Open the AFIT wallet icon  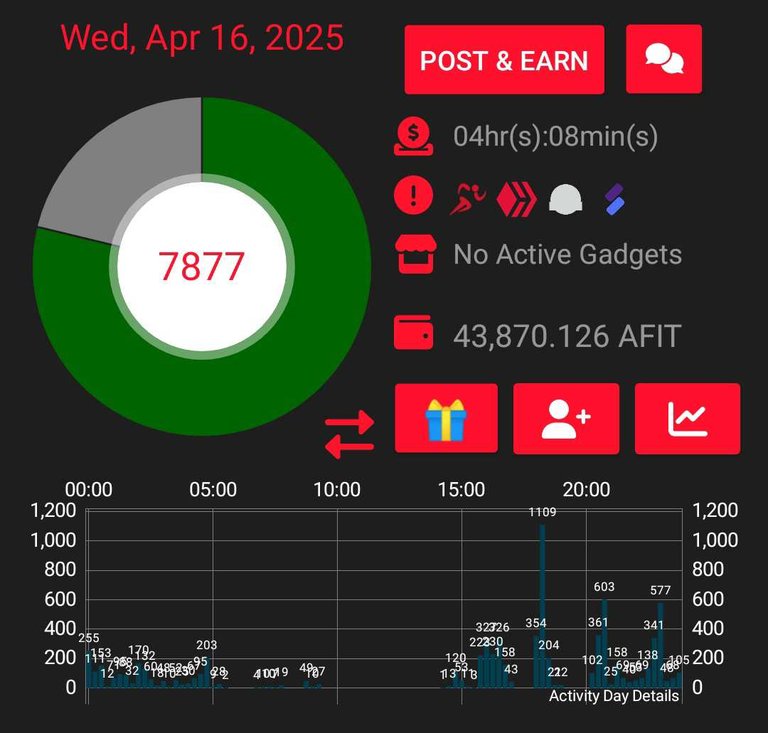click(x=413, y=335)
